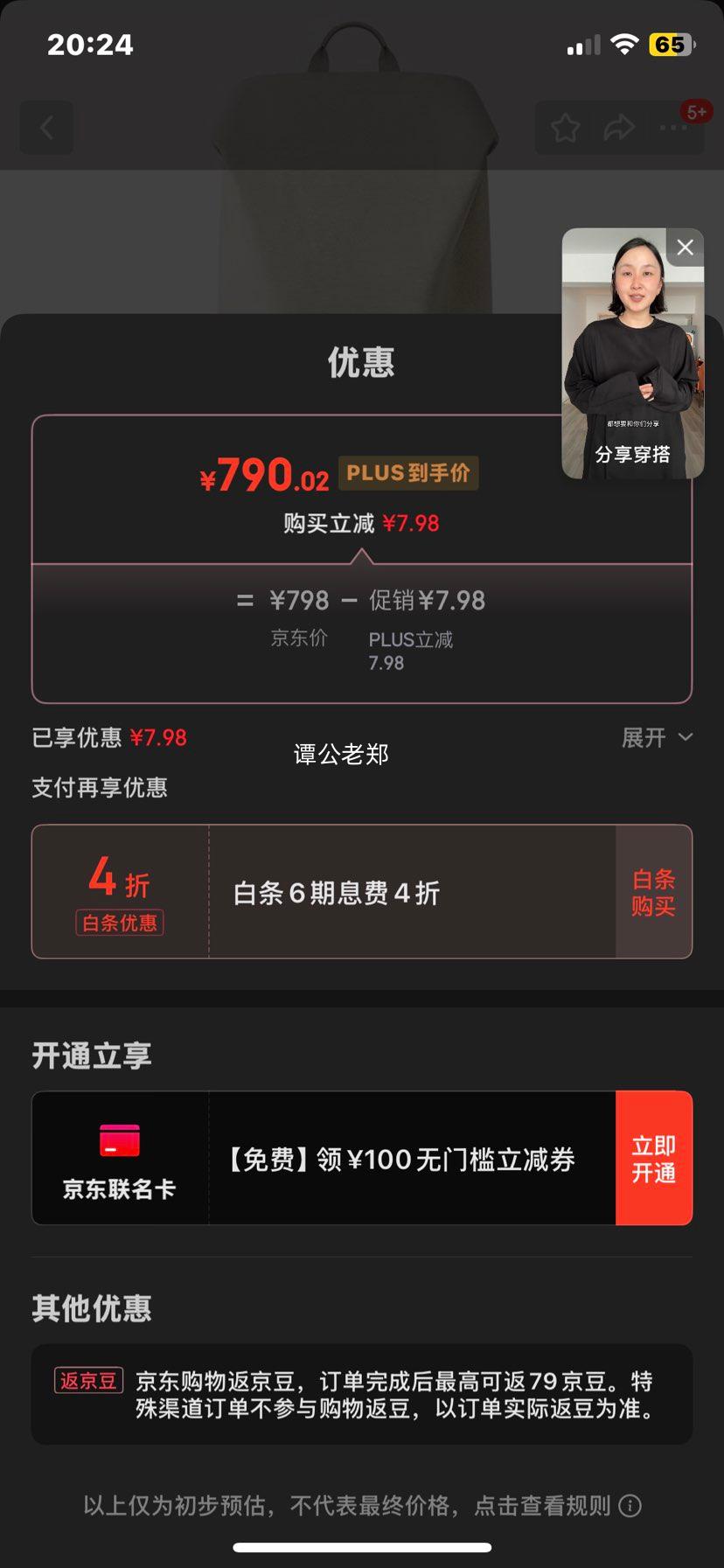Select the share arrow icon

click(x=620, y=128)
